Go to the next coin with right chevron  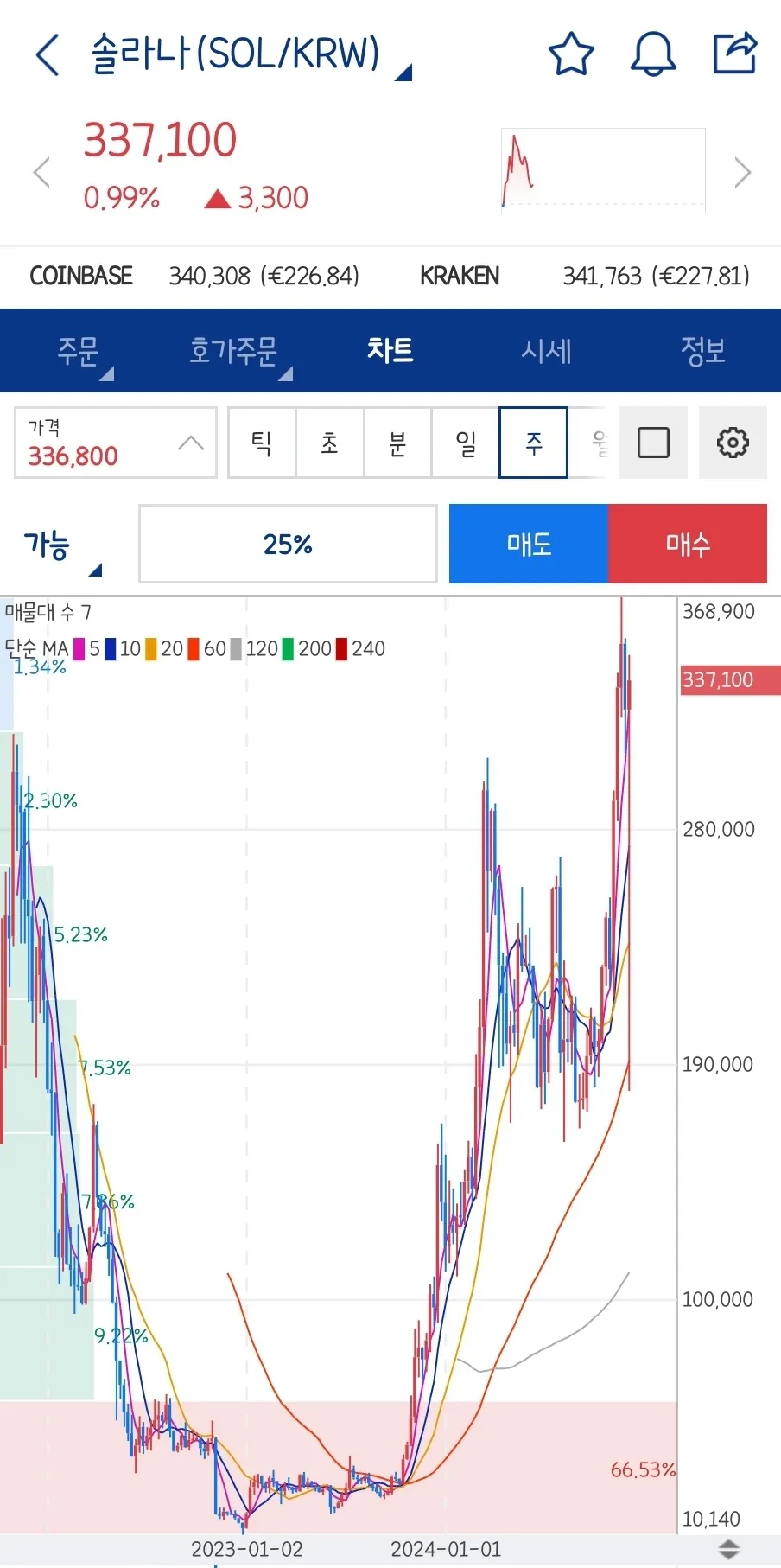tap(742, 172)
